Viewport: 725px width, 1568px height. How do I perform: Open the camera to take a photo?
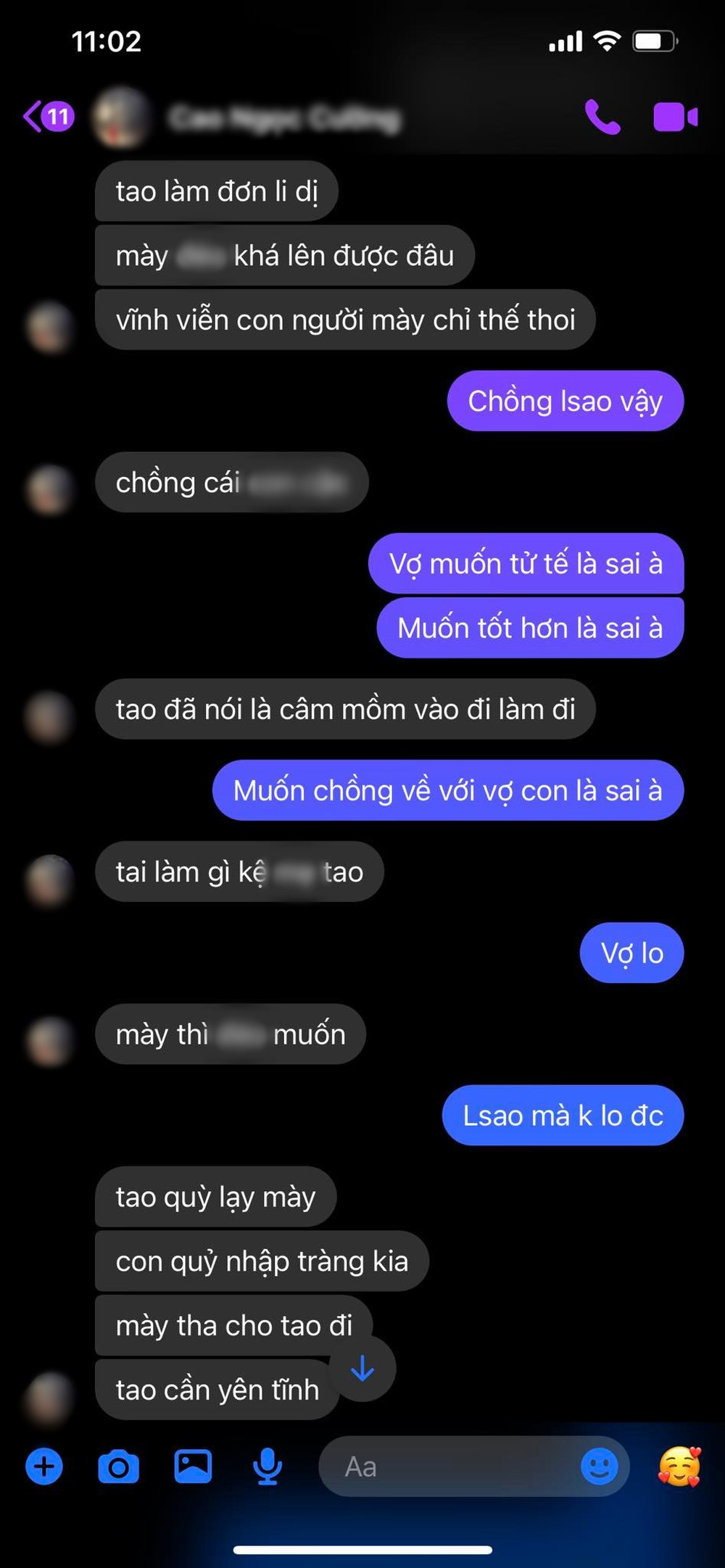coord(118,1467)
